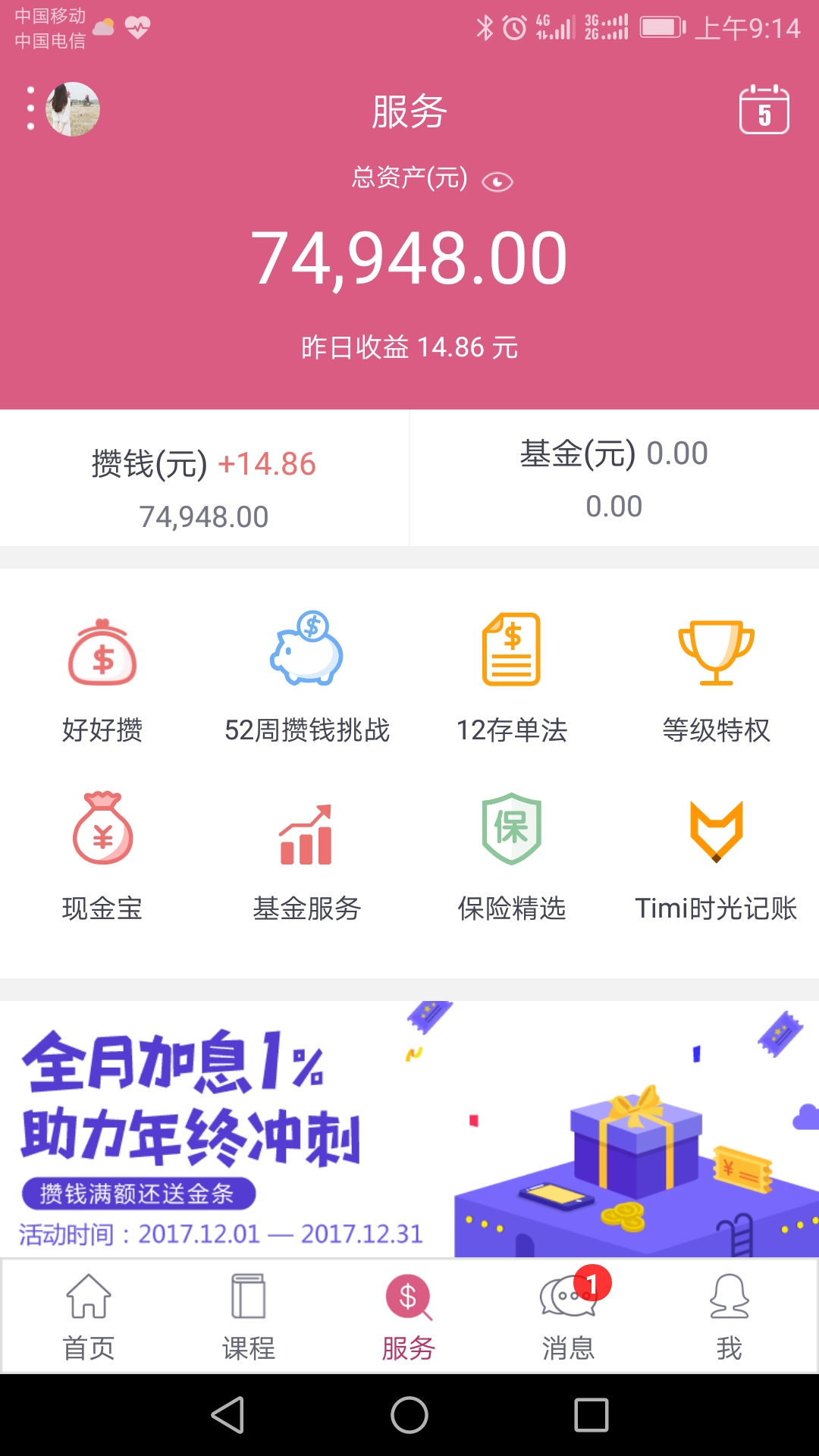Image resolution: width=819 pixels, height=1456 pixels.
Task: Switch to the 消息 tab
Action: pos(569,1317)
